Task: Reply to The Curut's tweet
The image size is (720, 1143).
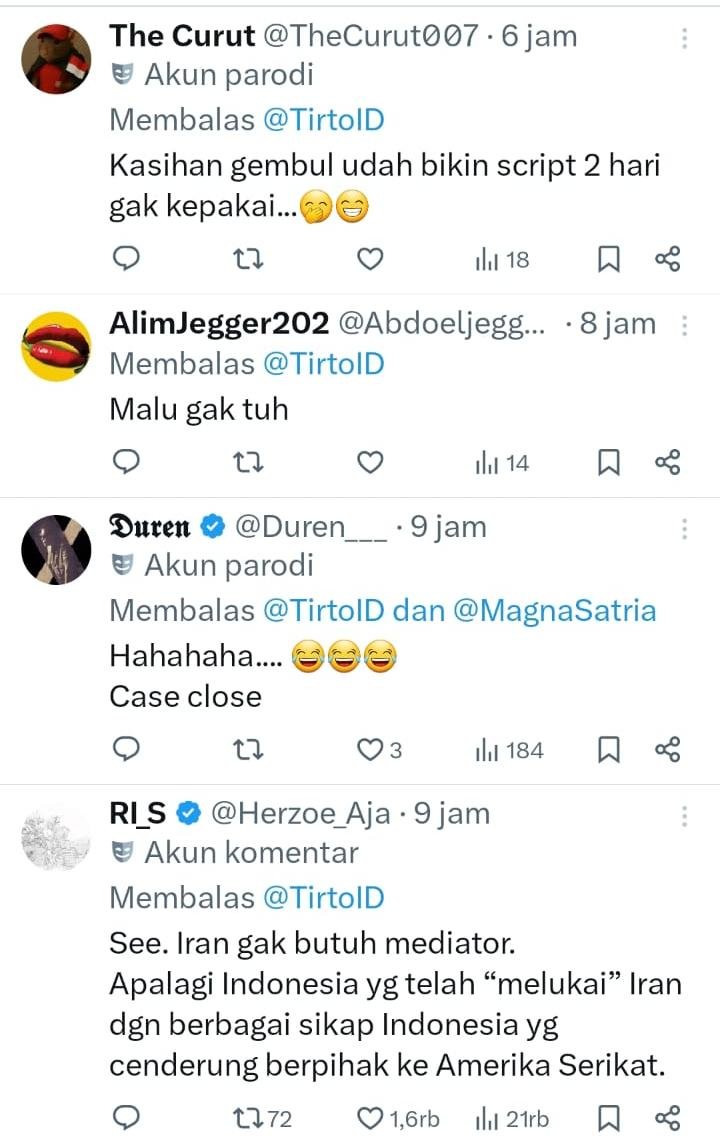Action: coord(126,260)
